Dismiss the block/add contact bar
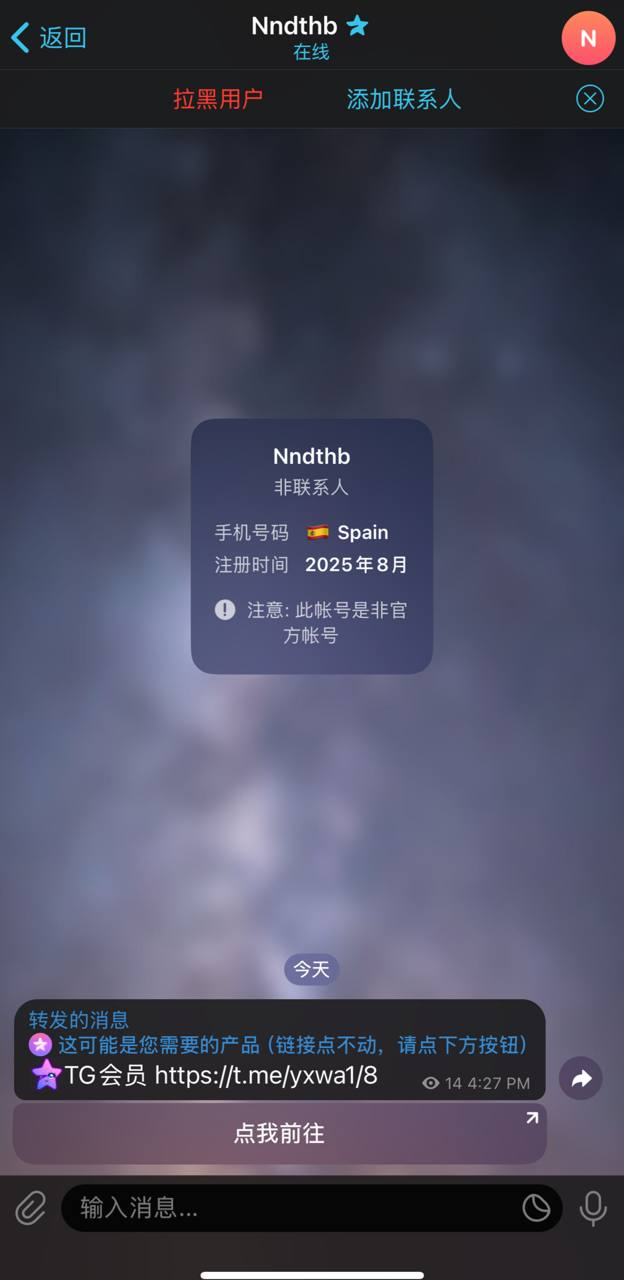624x1280 pixels. [x=590, y=98]
